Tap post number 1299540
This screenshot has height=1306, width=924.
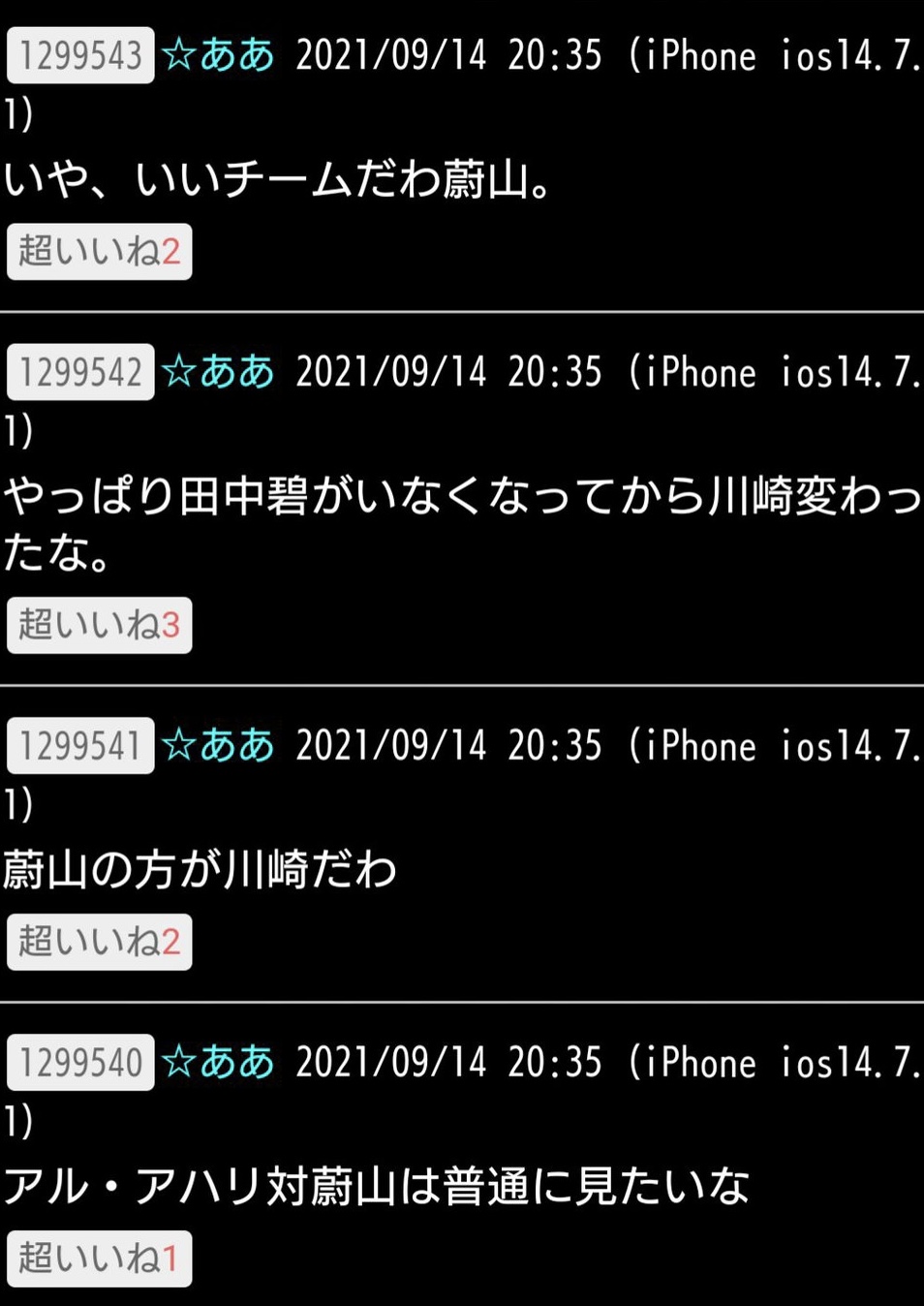pyautogui.click(x=80, y=1063)
